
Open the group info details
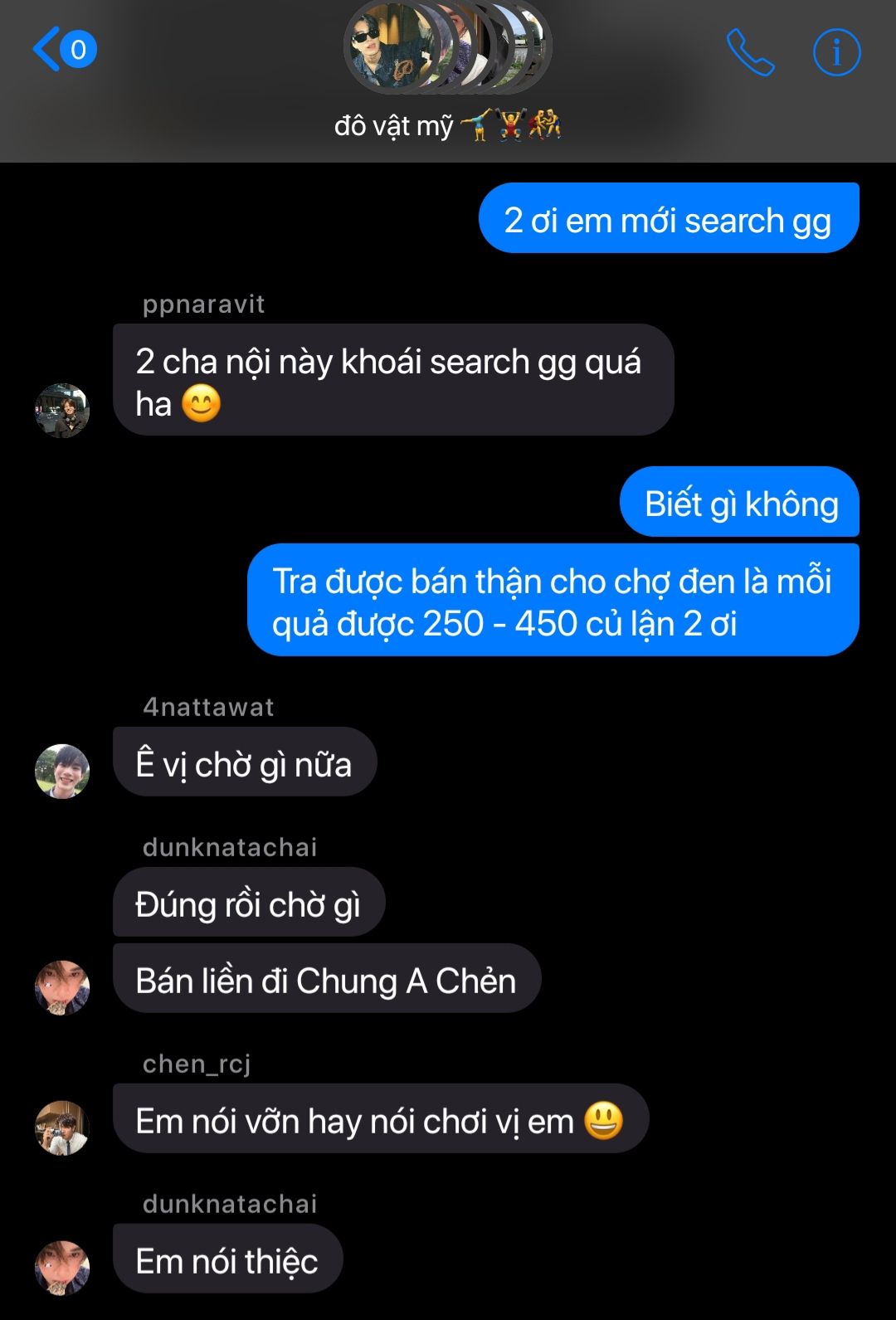[835, 51]
